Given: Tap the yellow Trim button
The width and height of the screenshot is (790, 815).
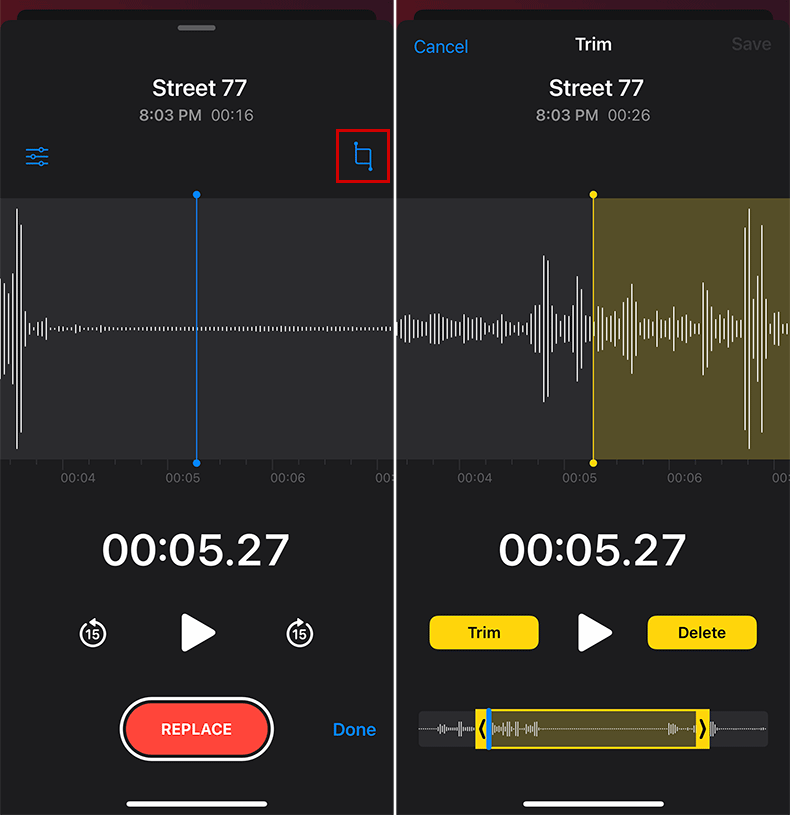Looking at the screenshot, I should pos(484,632).
